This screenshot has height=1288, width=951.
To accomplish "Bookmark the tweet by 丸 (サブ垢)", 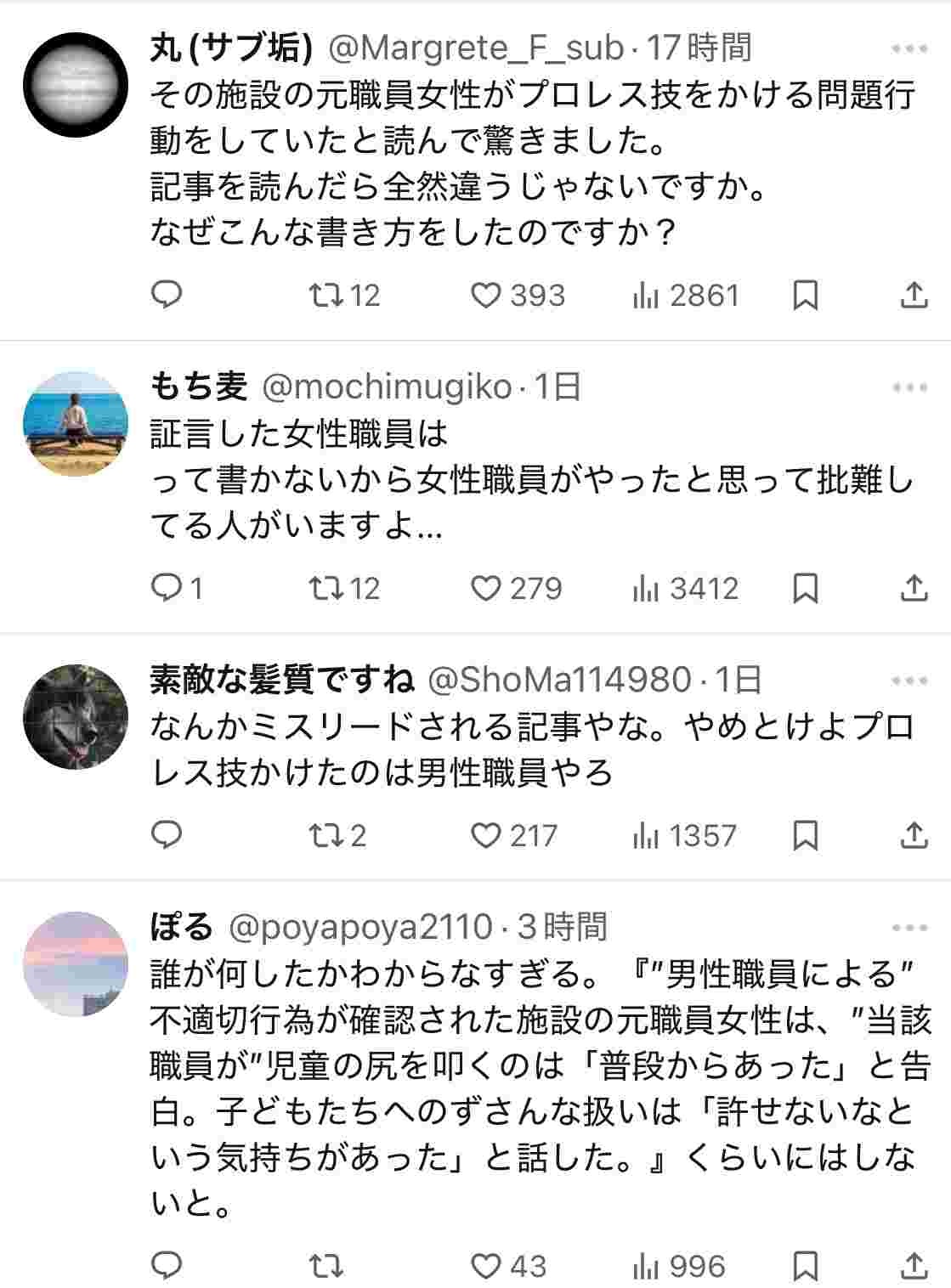I will (805, 296).
